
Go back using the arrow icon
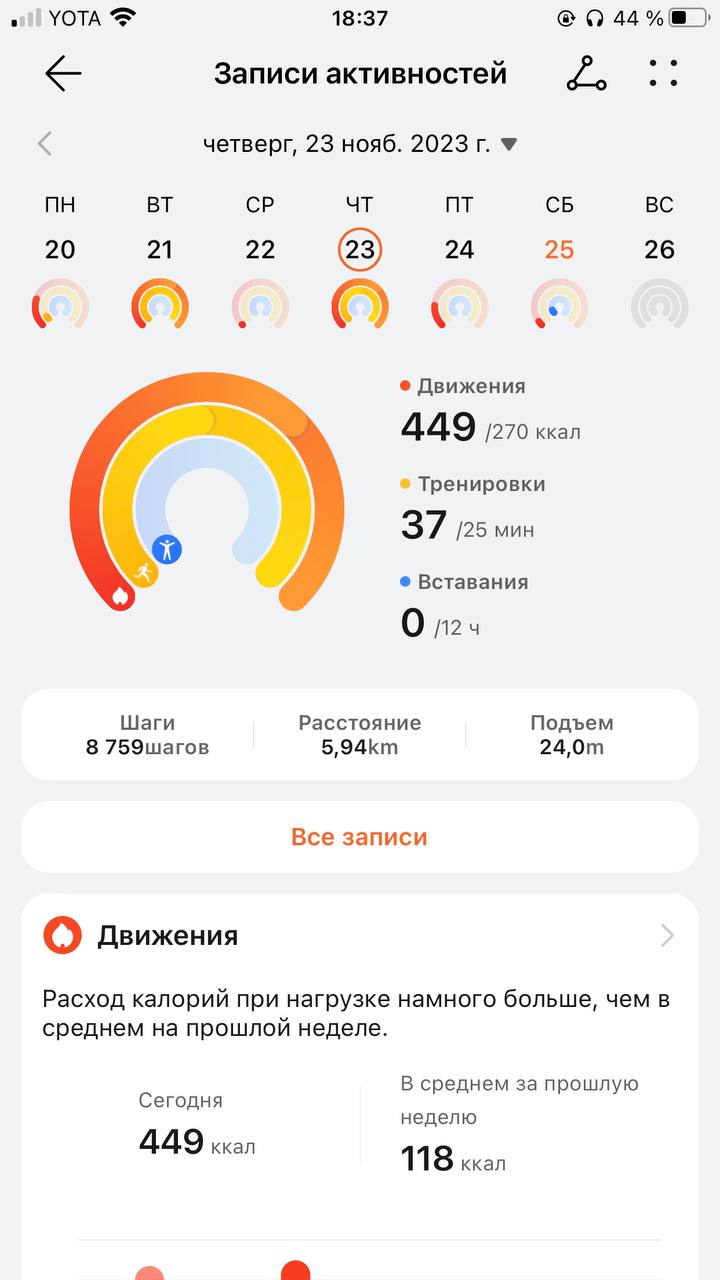pos(63,74)
